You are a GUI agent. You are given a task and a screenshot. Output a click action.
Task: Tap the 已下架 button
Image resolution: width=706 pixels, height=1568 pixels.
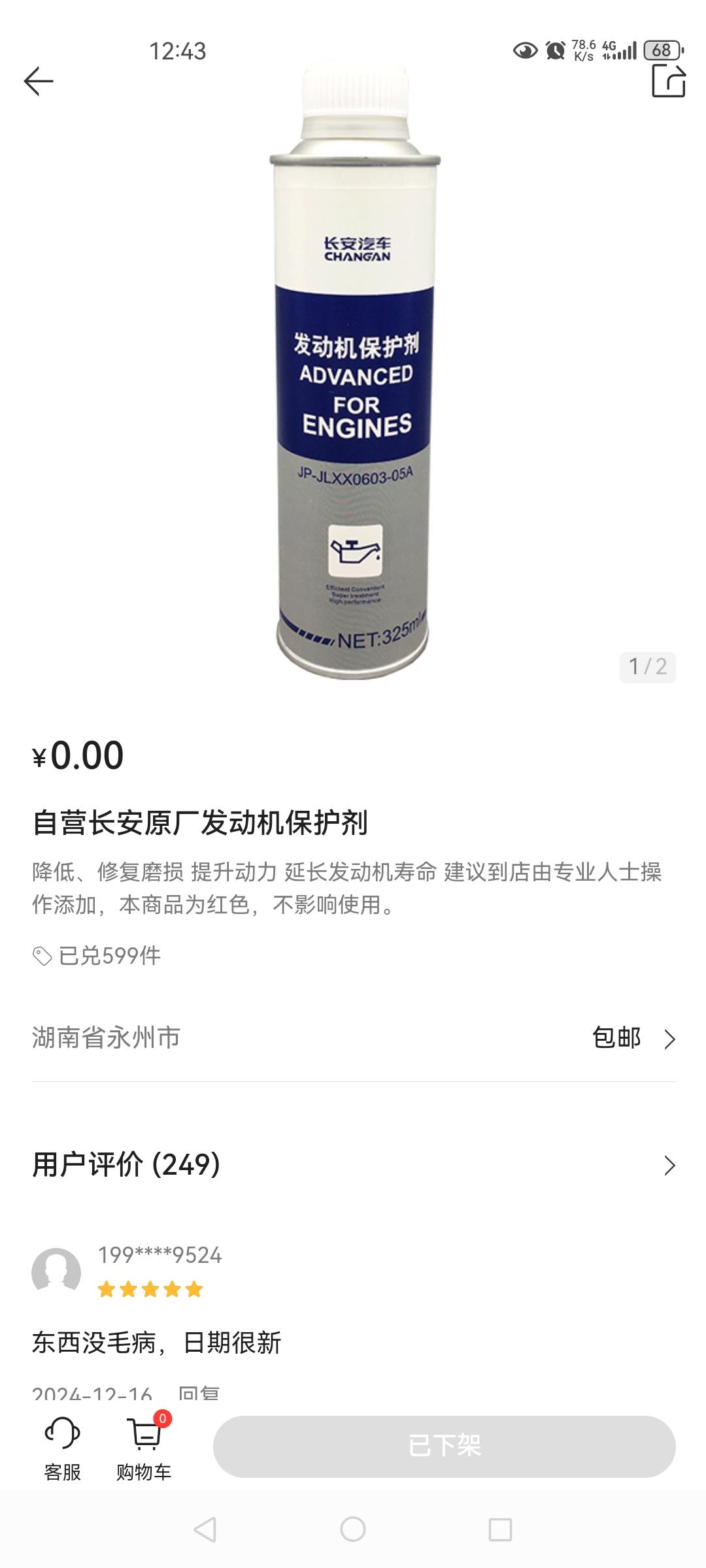tap(444, 1446)
